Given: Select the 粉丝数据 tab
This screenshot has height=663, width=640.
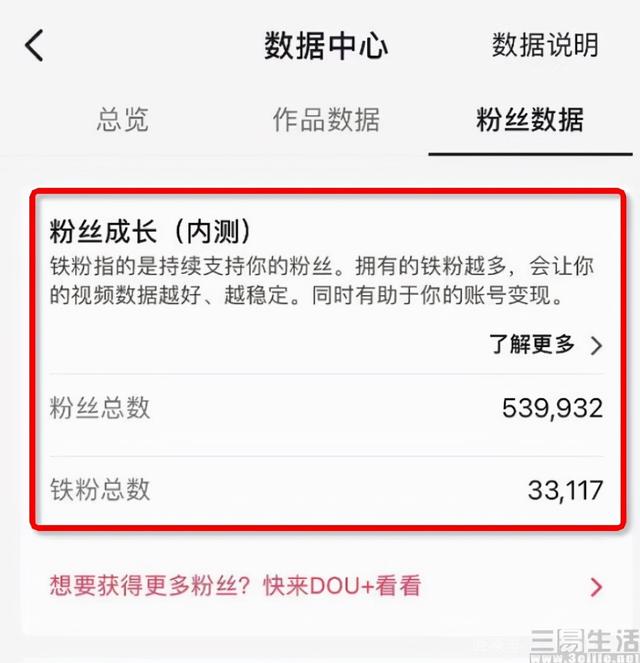Looking at the screenshot, I should click(x=530, y=120).
